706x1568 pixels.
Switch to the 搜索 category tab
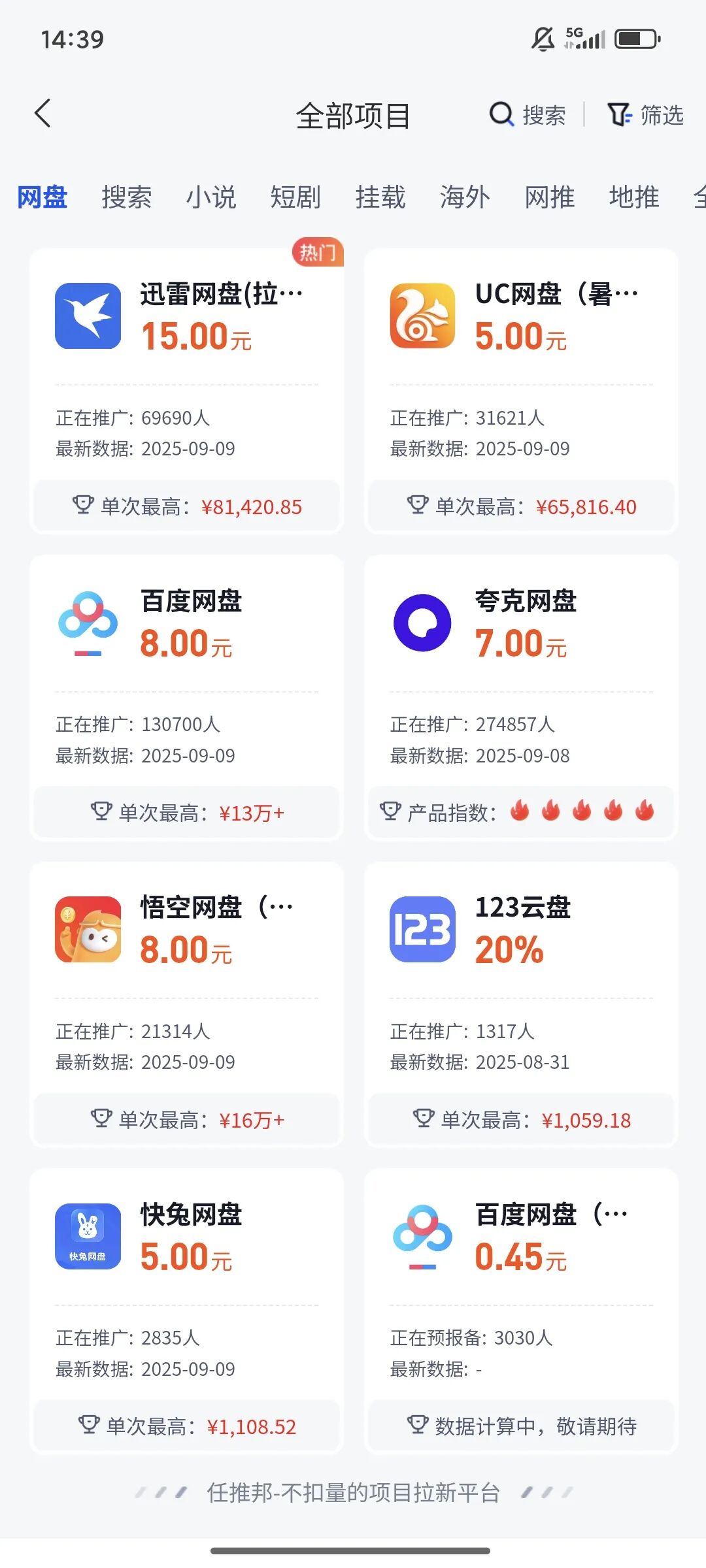(127, 197)
